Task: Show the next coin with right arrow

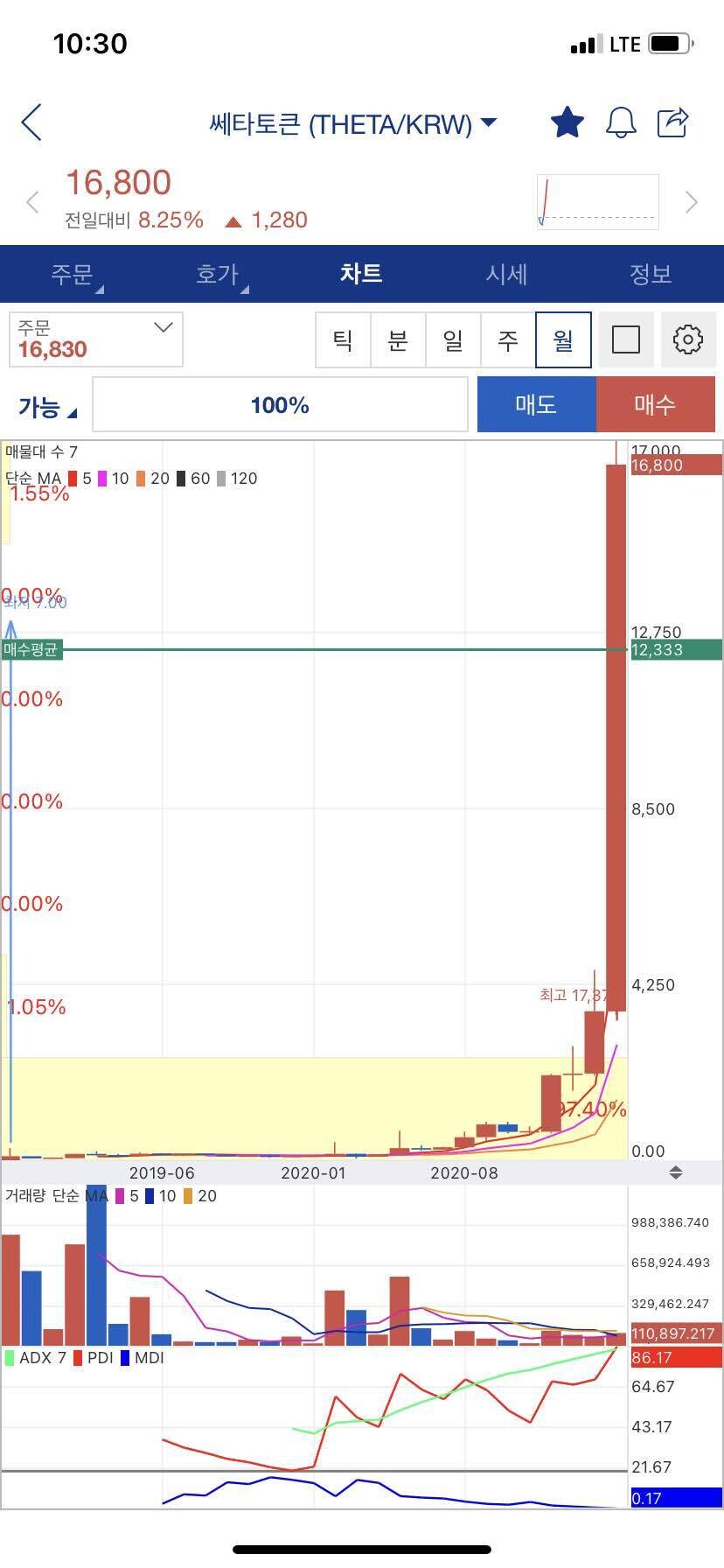Action: [x=692, y=203]
